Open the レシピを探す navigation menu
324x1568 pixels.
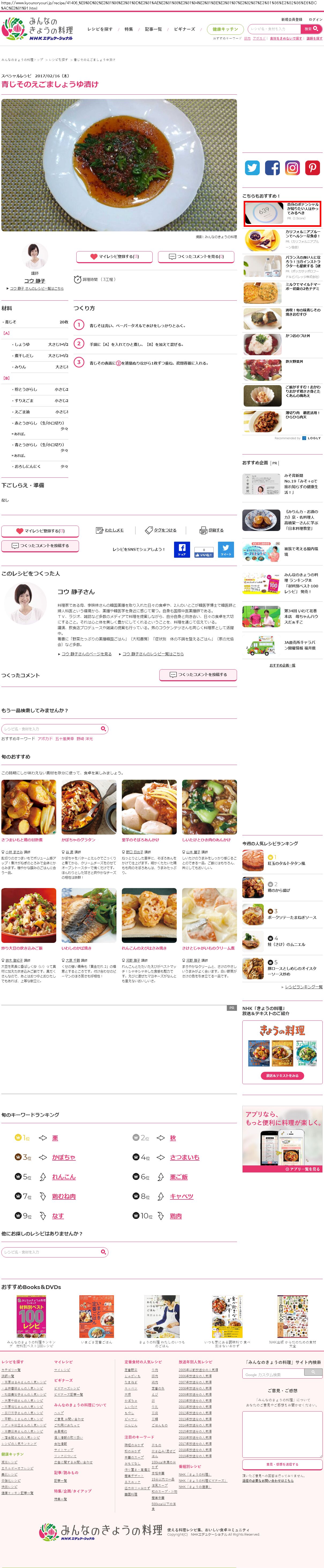pos(100,29)
